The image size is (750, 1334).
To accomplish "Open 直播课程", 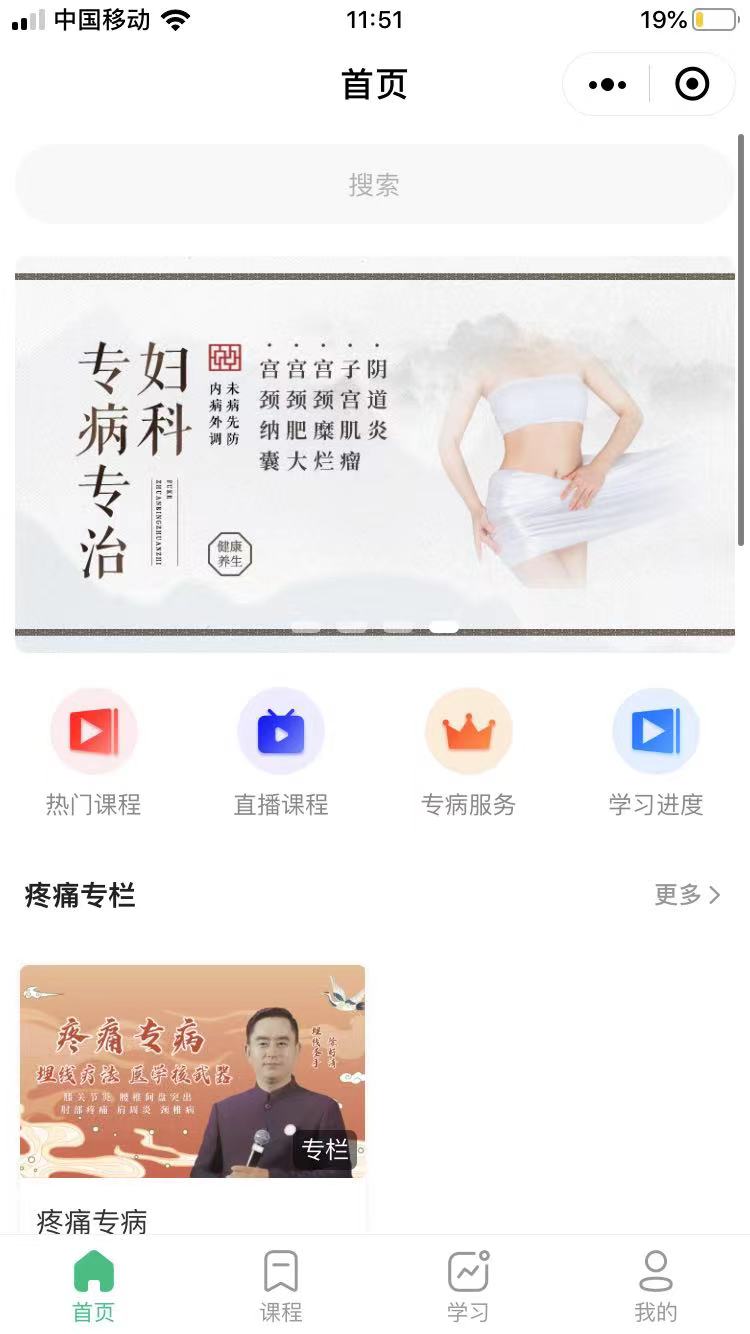I will coord(281,752).
